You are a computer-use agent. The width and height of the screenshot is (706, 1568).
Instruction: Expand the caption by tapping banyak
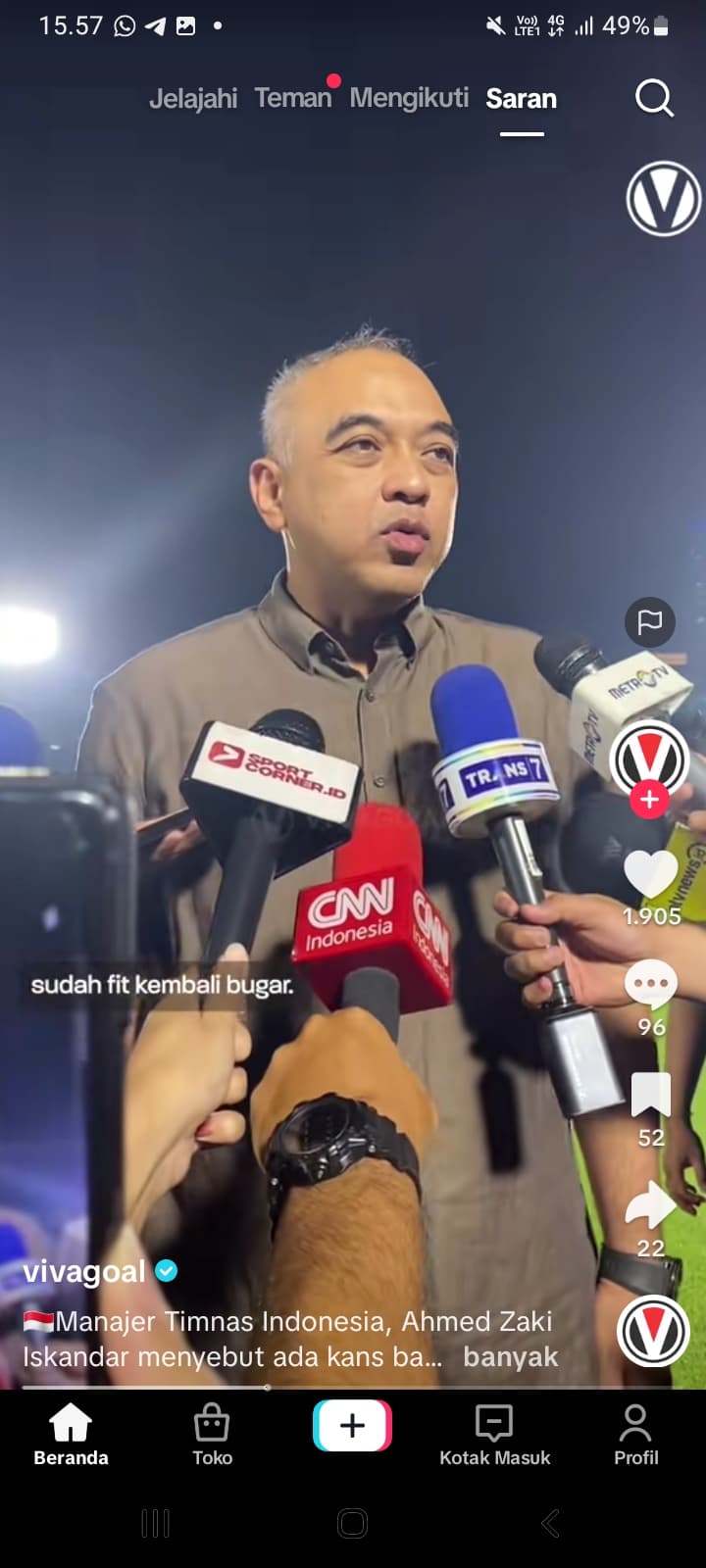[511, 1357]
